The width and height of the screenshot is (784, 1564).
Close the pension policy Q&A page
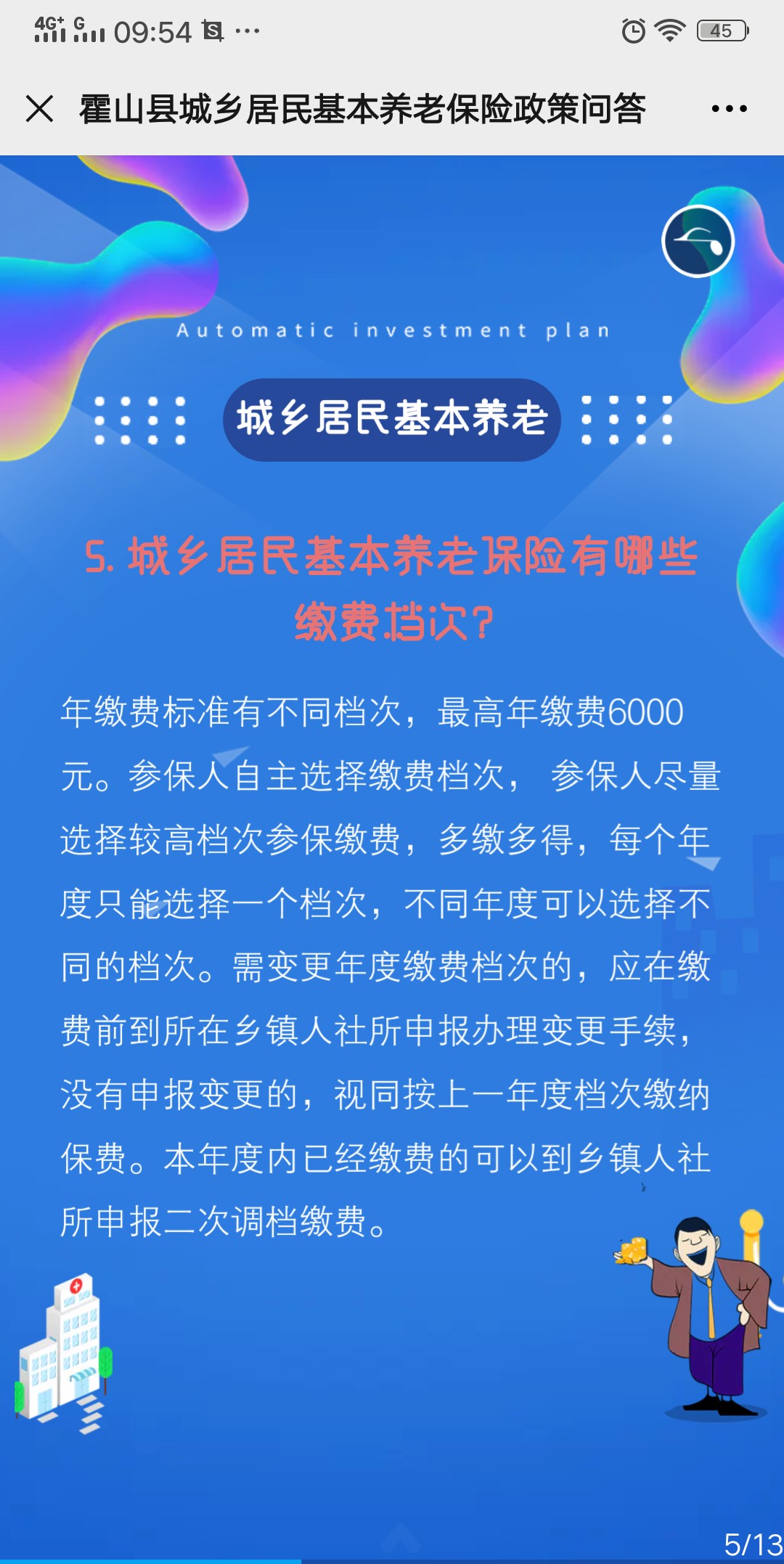coord(39,109)
